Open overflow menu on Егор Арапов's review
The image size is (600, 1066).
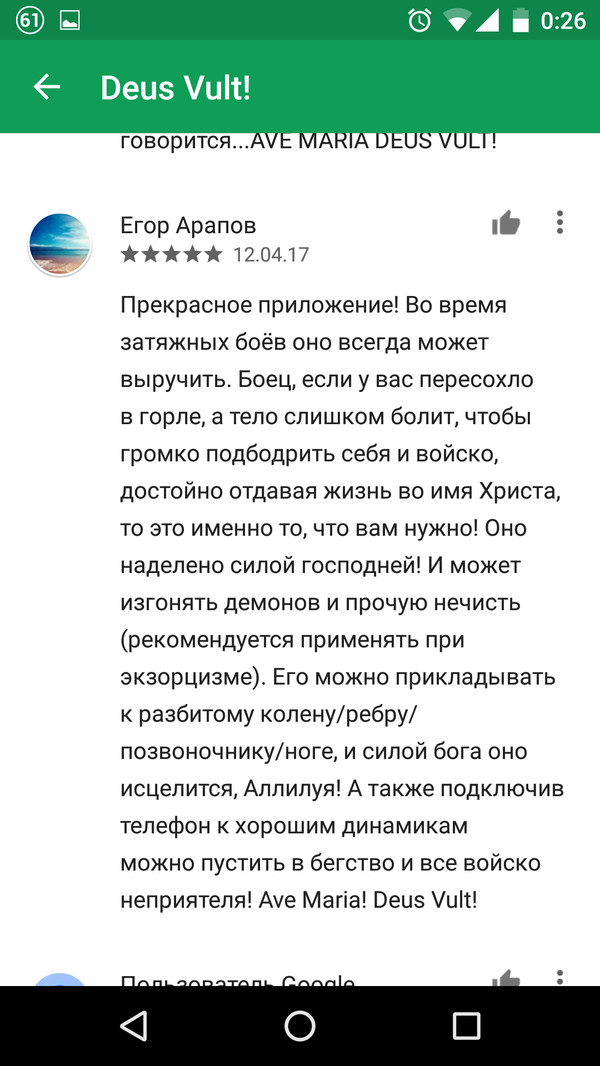tap(560, 222)
